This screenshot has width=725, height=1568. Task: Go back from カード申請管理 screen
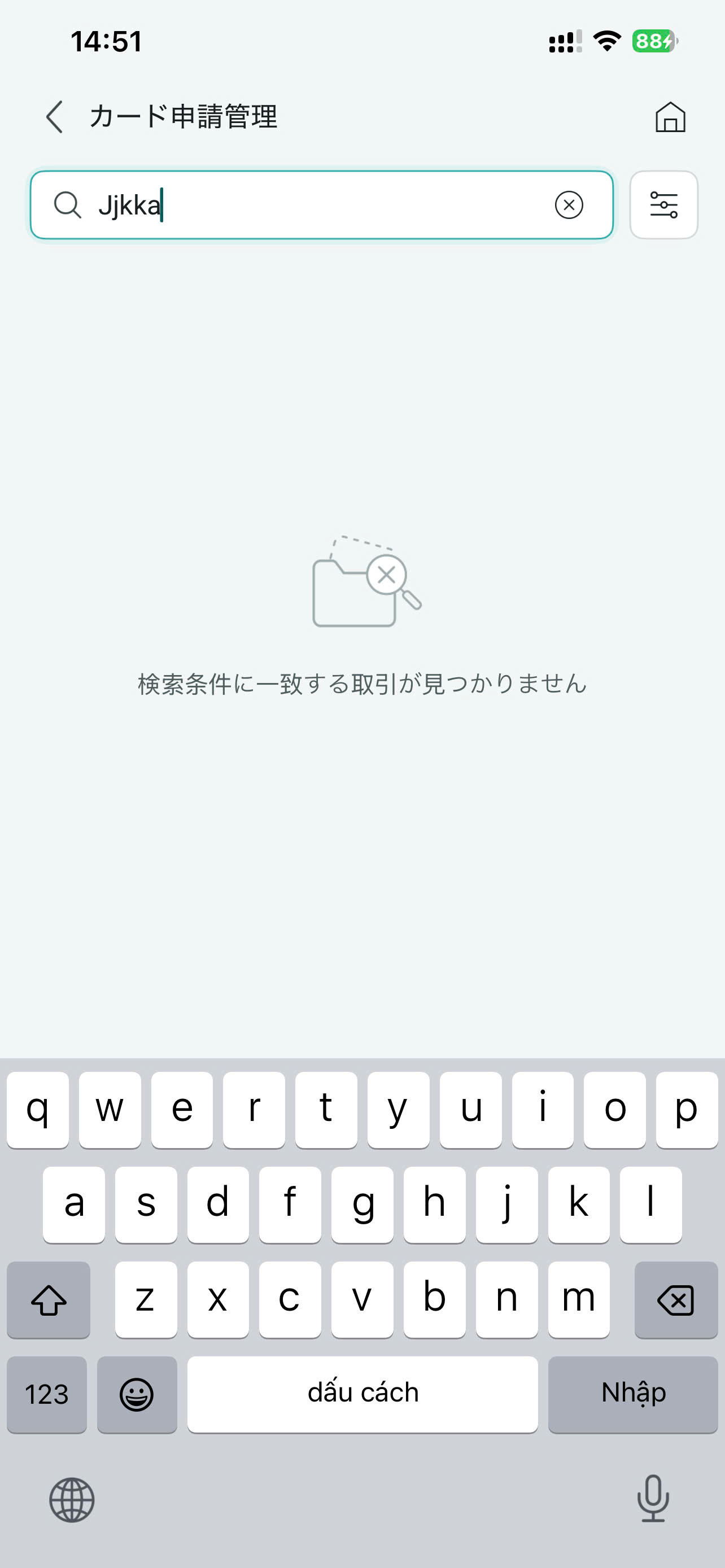tap(54, 117)
